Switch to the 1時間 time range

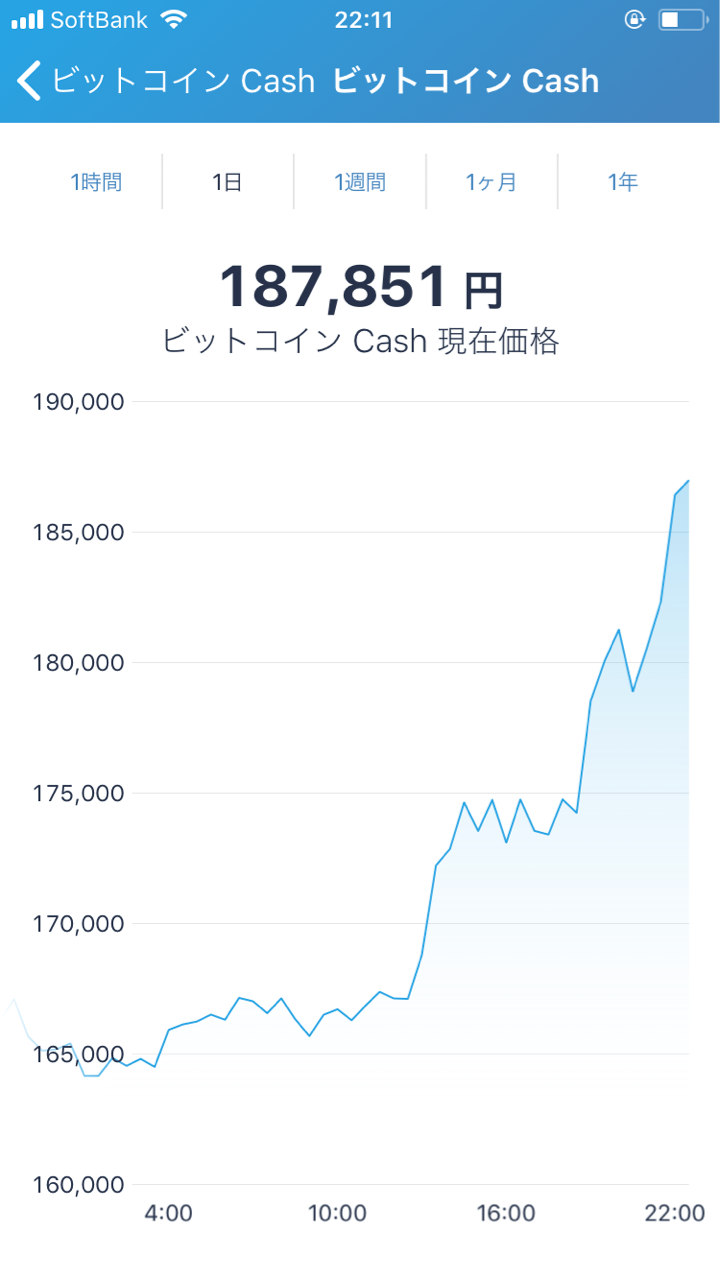coord(97,181)
